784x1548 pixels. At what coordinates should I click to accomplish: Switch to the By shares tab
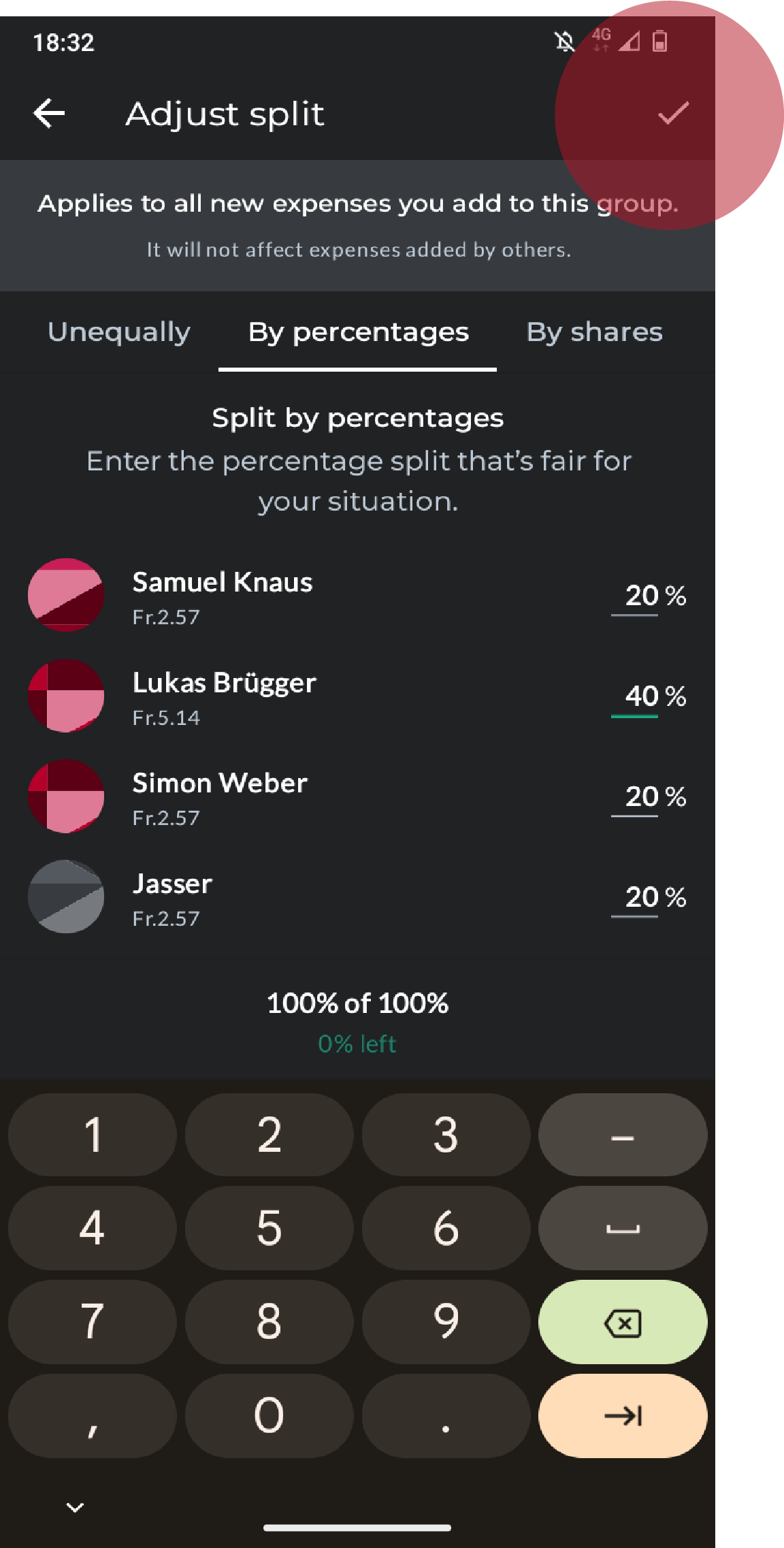pyautogui.click(x=594, y=332)
